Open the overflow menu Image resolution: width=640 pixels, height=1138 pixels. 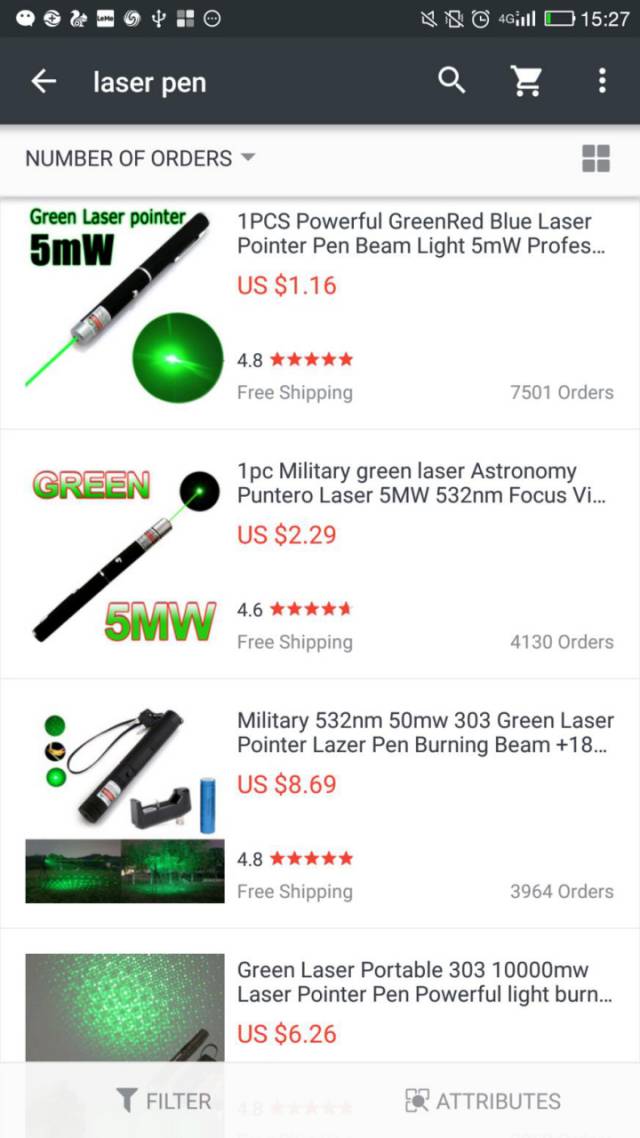tap(601, 81)
